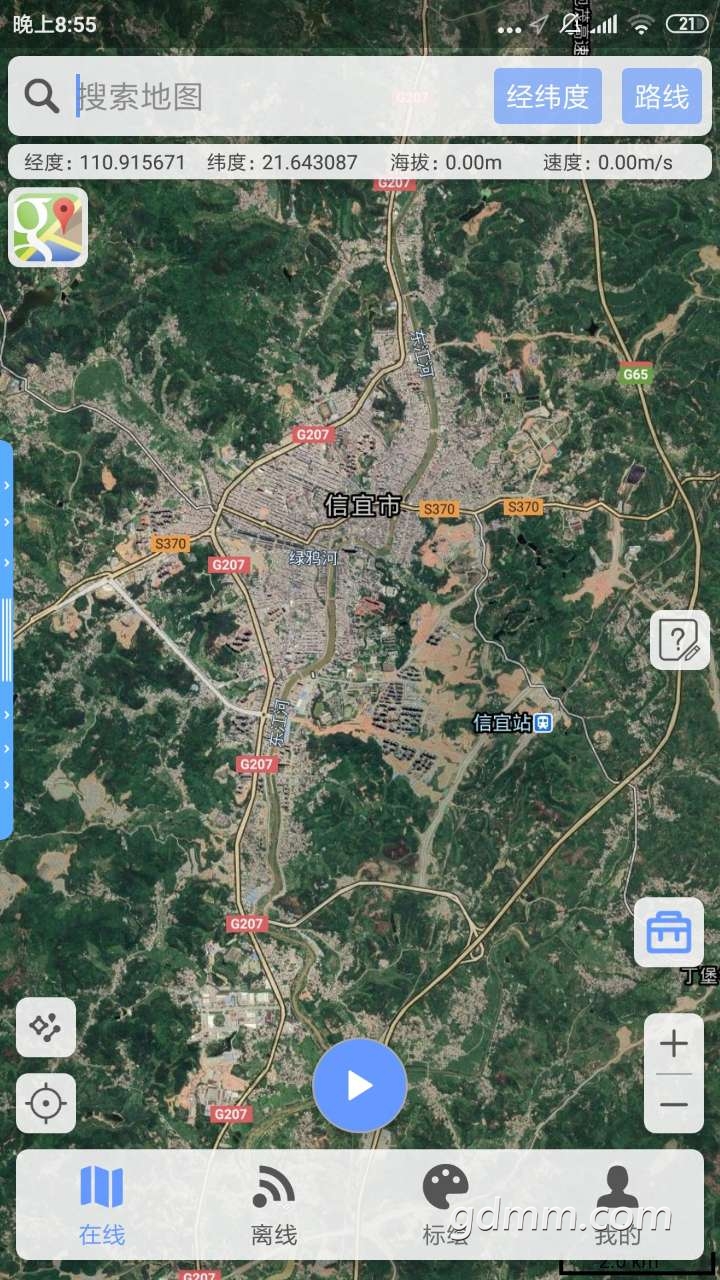Open the 经纬度 coordinate input button
The height and width of the screenshot is (1280, 720).
(x=548, y=96)
